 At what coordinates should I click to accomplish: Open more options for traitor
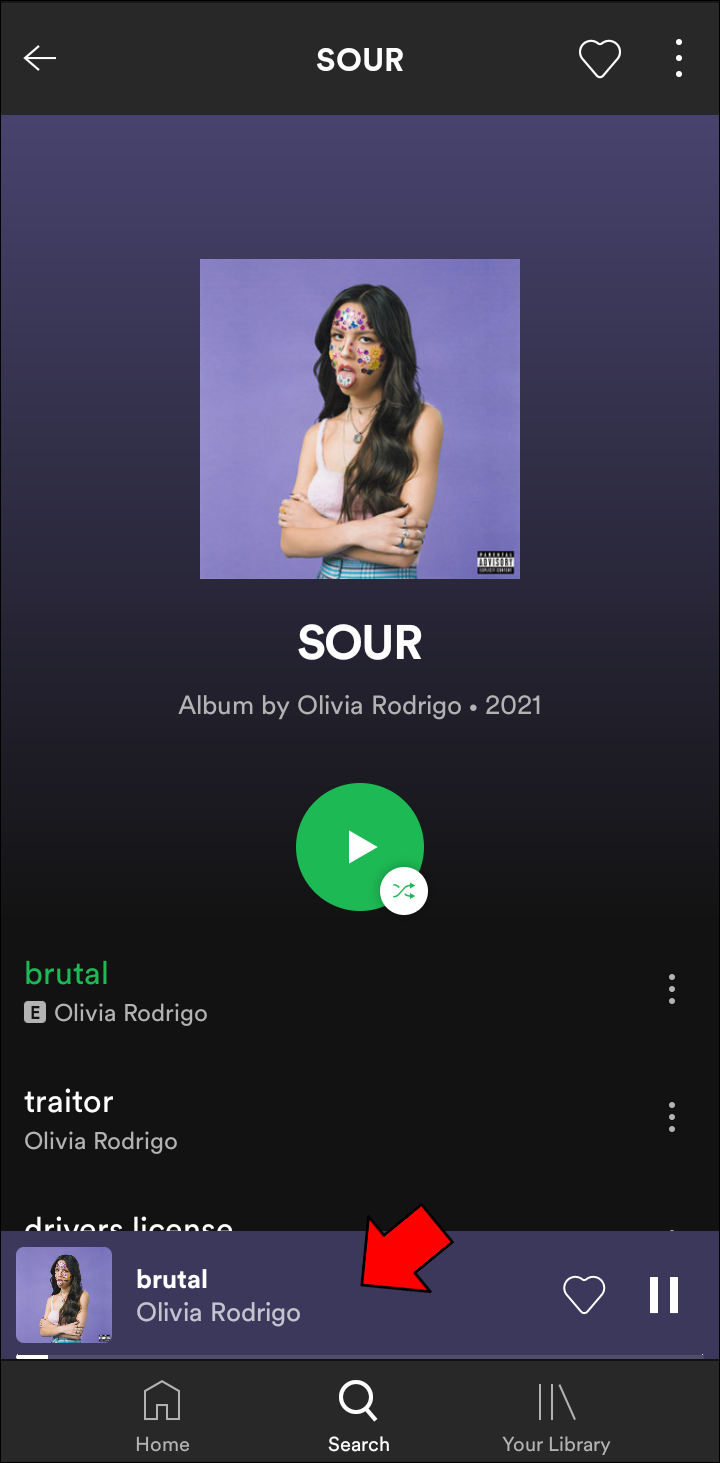click(x=672, y=1117)
